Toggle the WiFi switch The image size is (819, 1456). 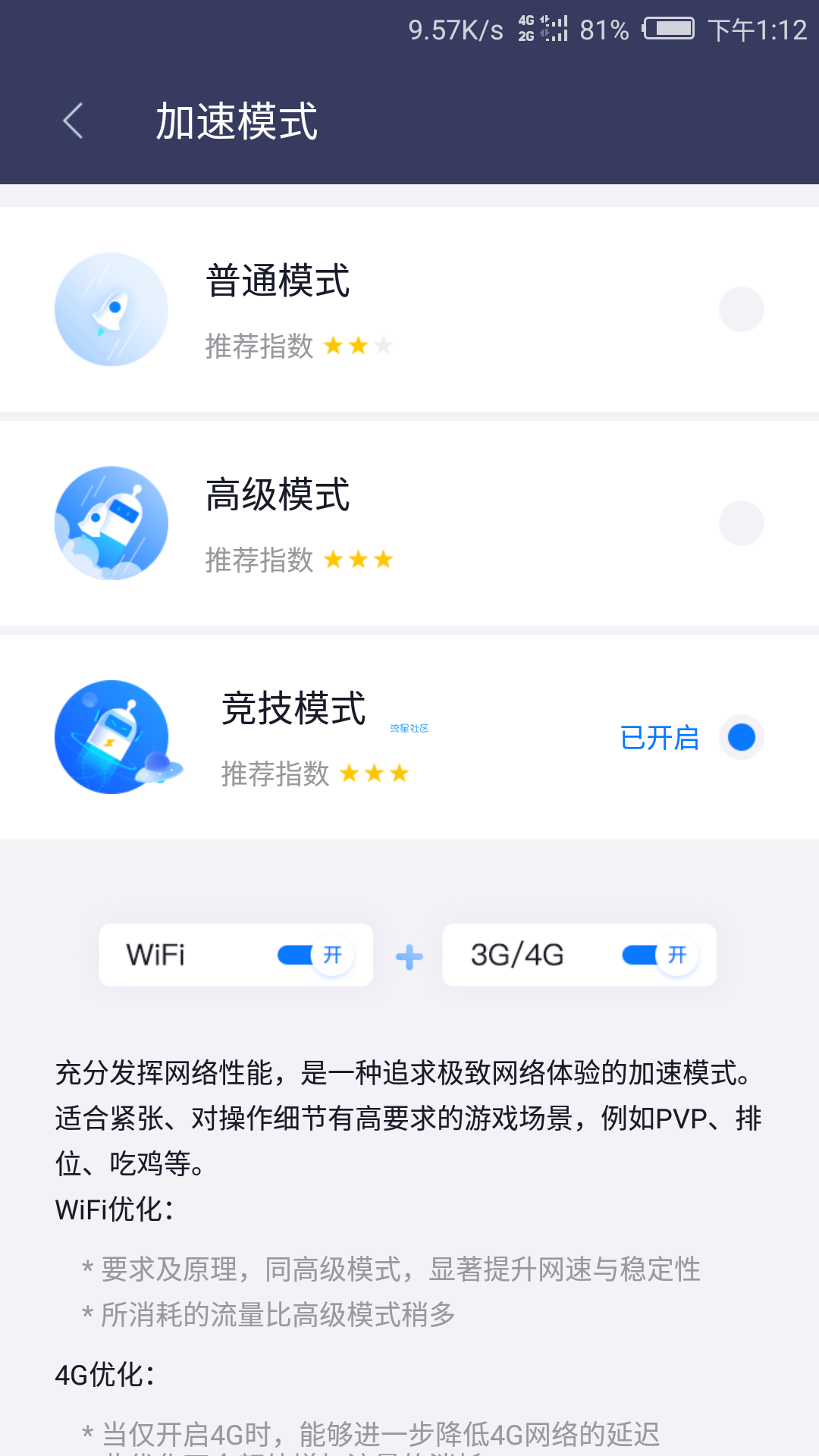pyautogui.click(x=314, y=955)
